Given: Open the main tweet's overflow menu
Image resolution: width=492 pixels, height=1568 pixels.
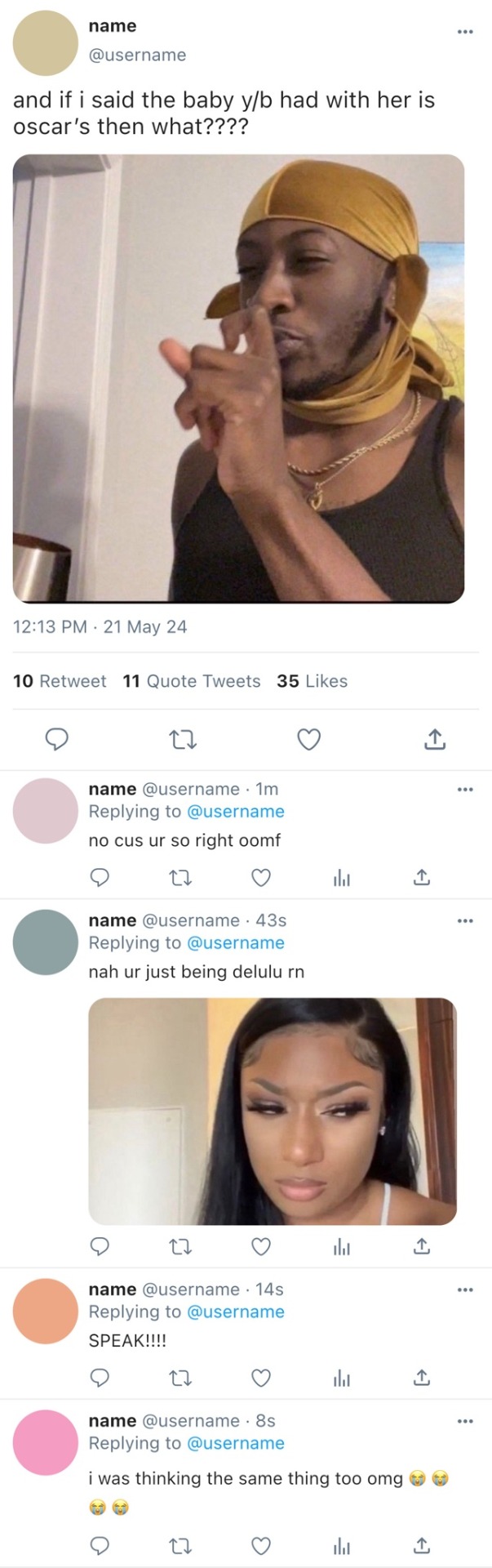Looking at the screenshot, I should coord(464,32).
